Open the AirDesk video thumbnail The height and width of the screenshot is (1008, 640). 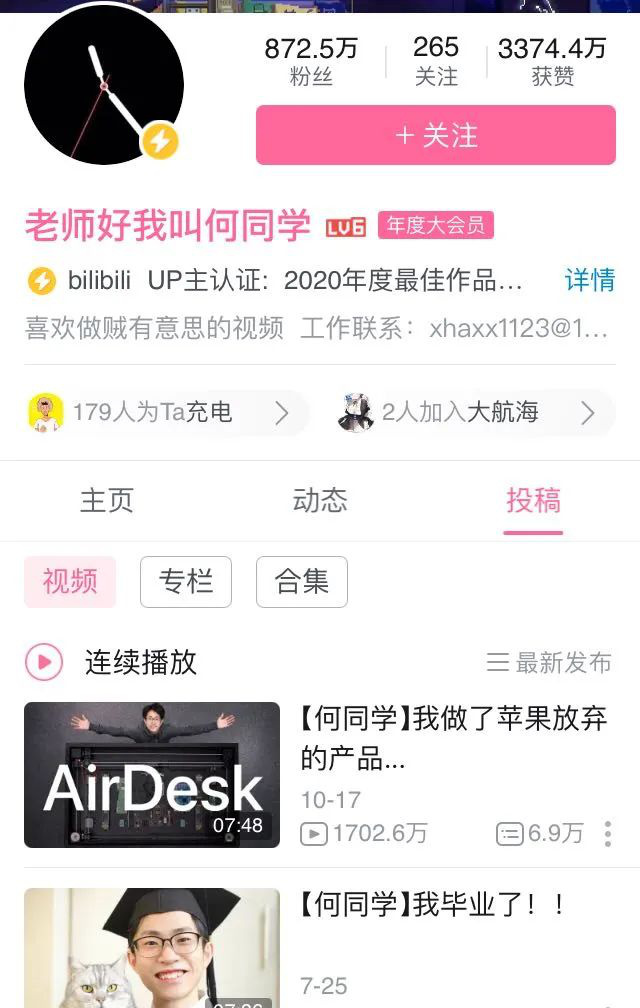click(152, 775)
